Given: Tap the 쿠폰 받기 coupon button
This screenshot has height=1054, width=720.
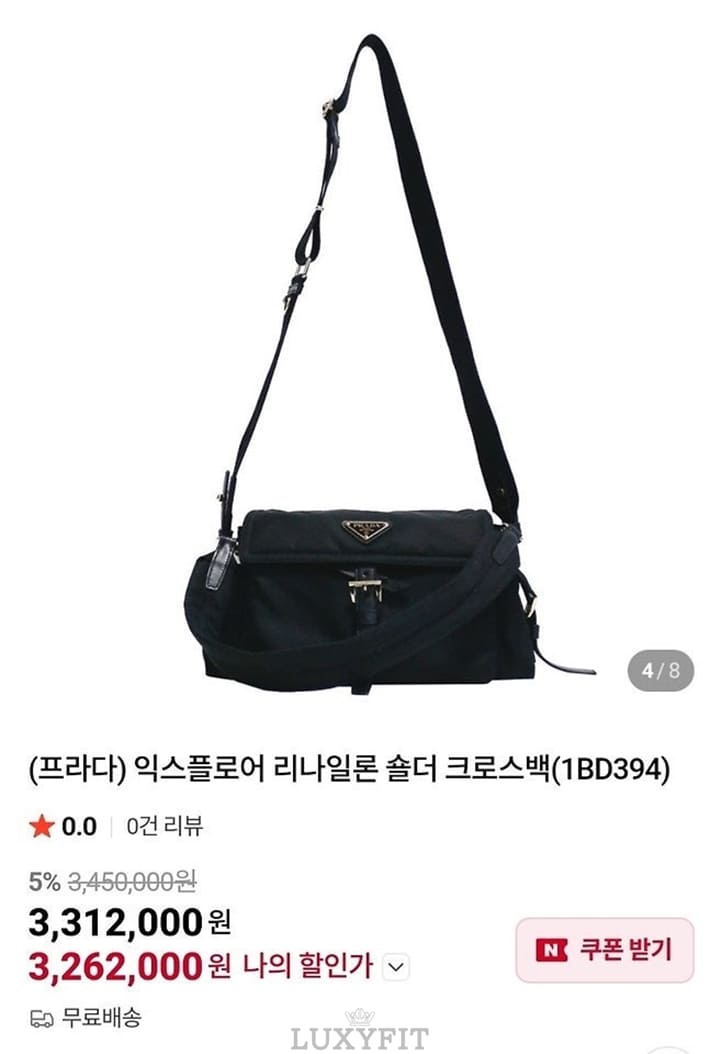Looking at the screenshot, I should click(604, 949).
